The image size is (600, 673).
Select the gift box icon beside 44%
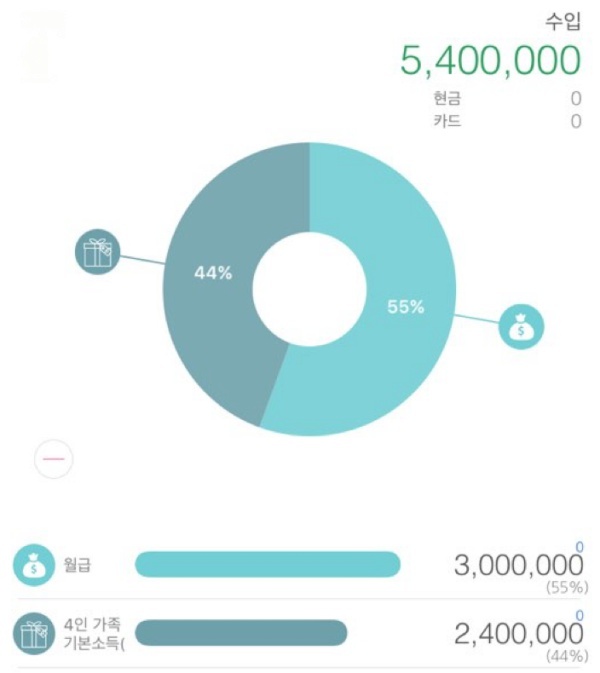pos(98,252)
